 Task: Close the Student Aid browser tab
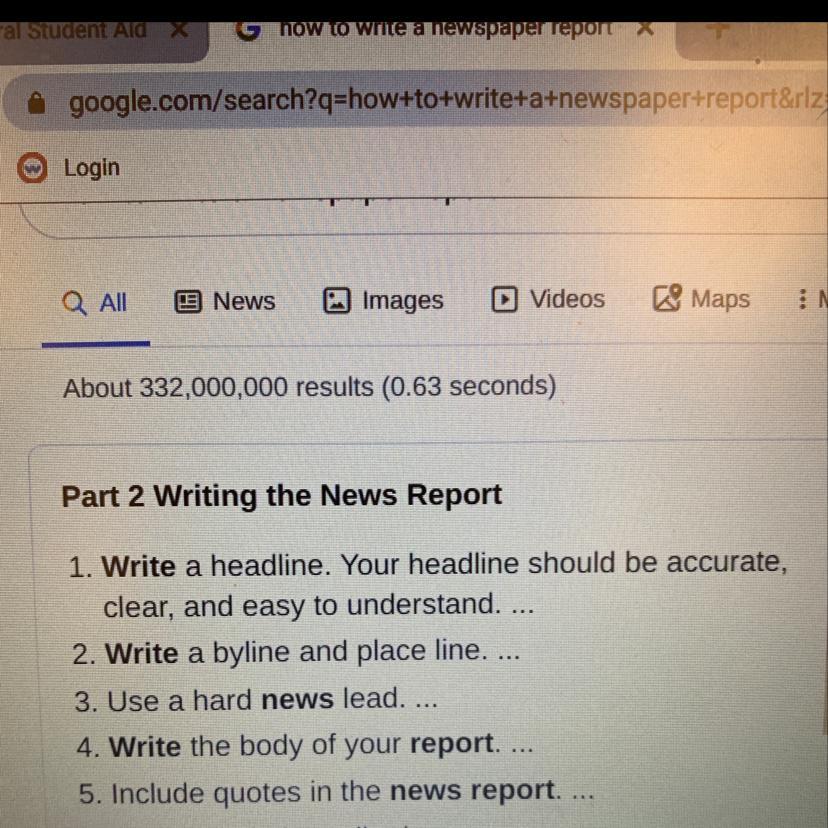pyautogui.click(x=180, y=30)
